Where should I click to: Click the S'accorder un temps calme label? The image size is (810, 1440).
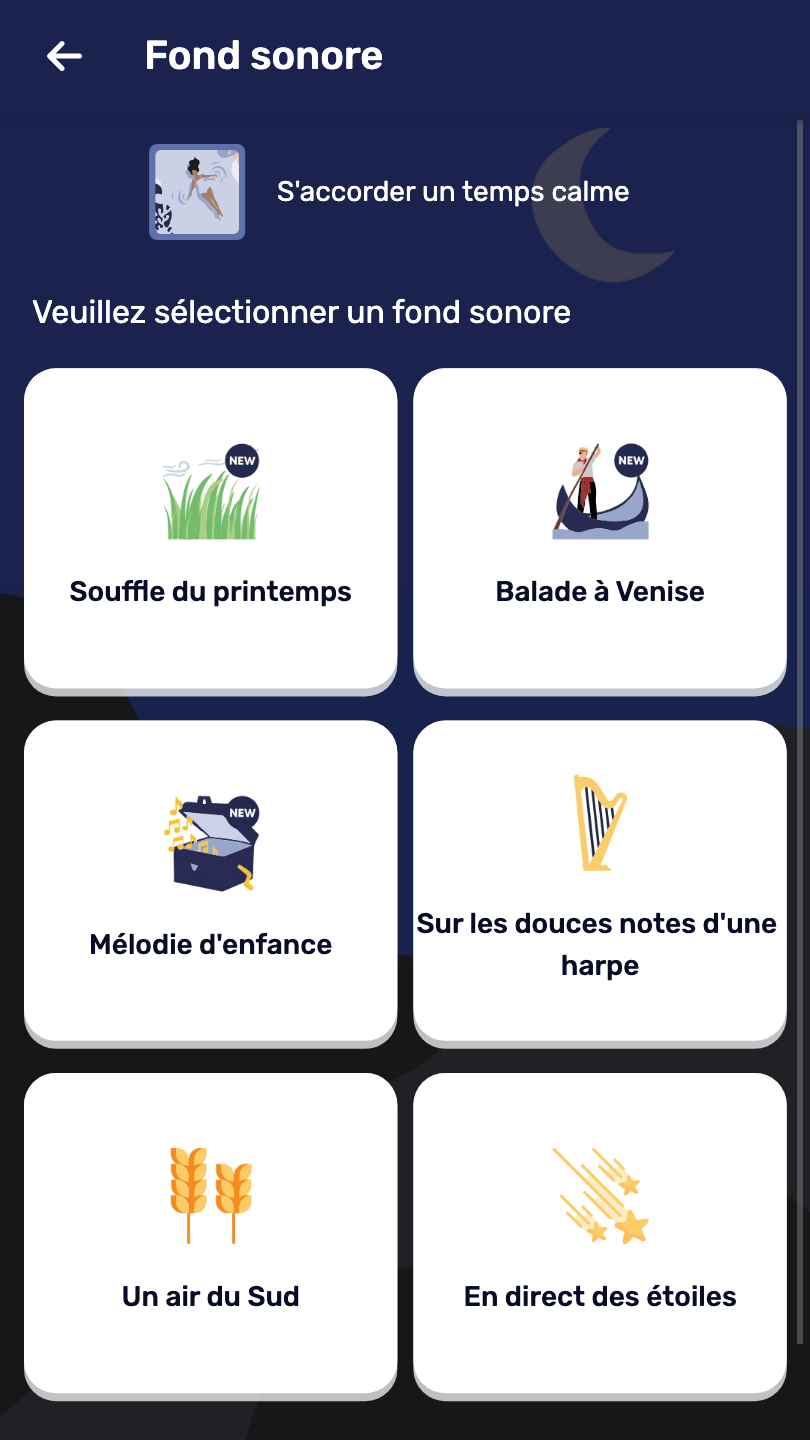click(452, 192)
